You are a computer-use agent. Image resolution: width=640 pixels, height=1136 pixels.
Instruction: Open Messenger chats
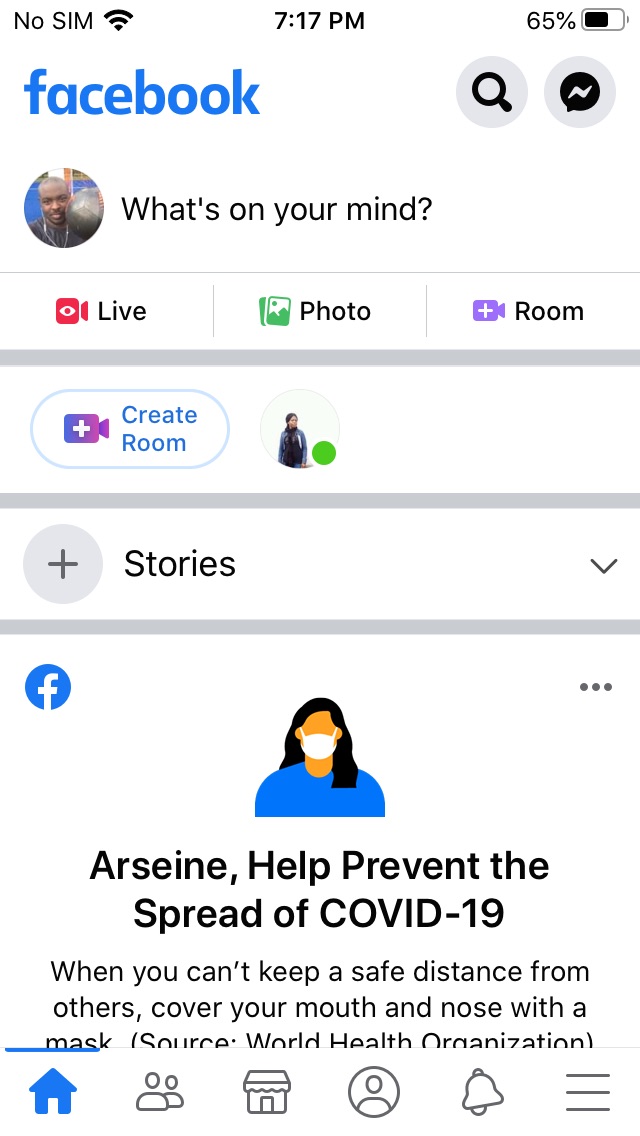(x=580, y=93)
